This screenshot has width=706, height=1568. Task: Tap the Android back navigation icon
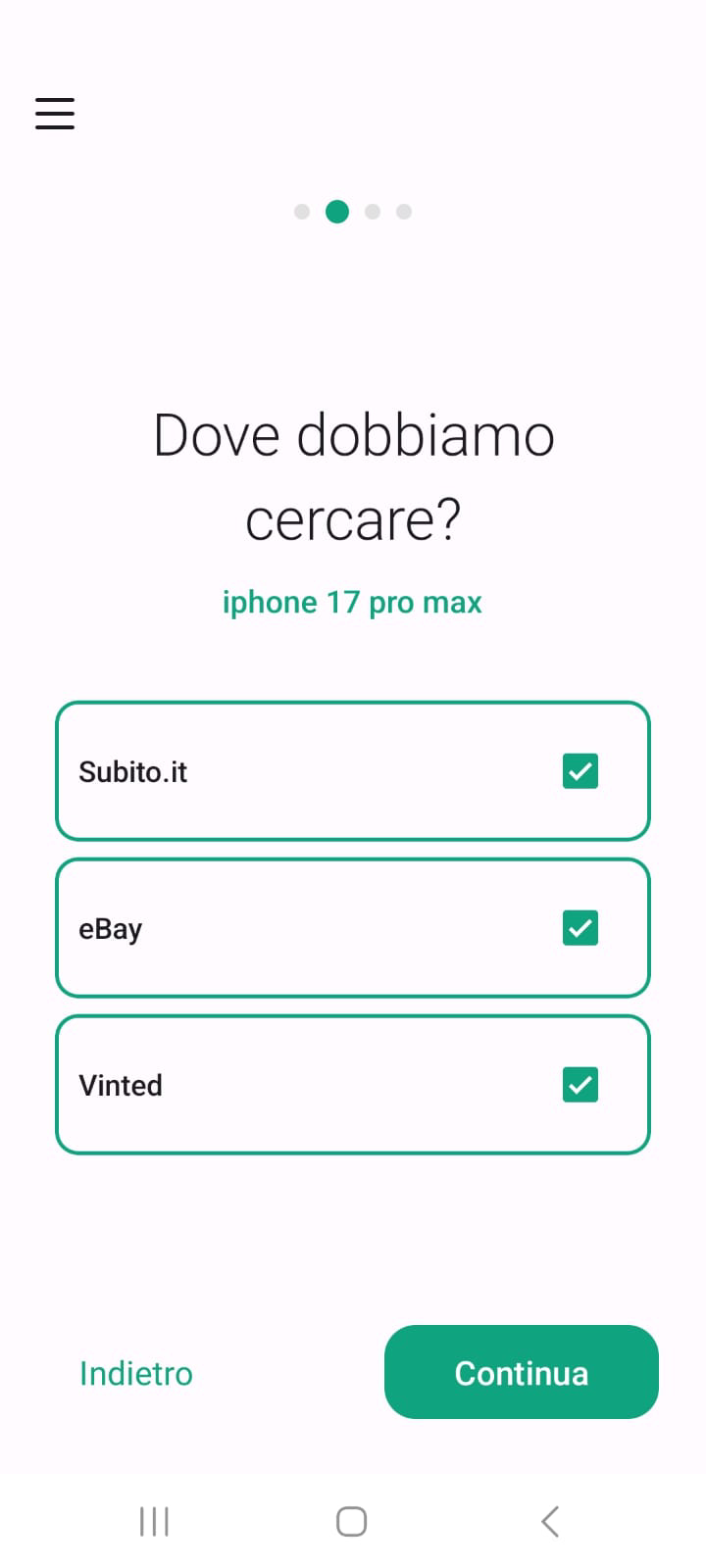[549, 1521]
